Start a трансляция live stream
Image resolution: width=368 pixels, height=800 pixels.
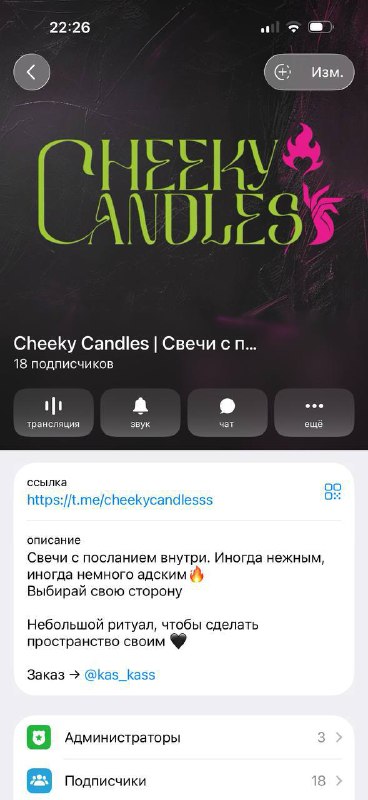[54, 413]
